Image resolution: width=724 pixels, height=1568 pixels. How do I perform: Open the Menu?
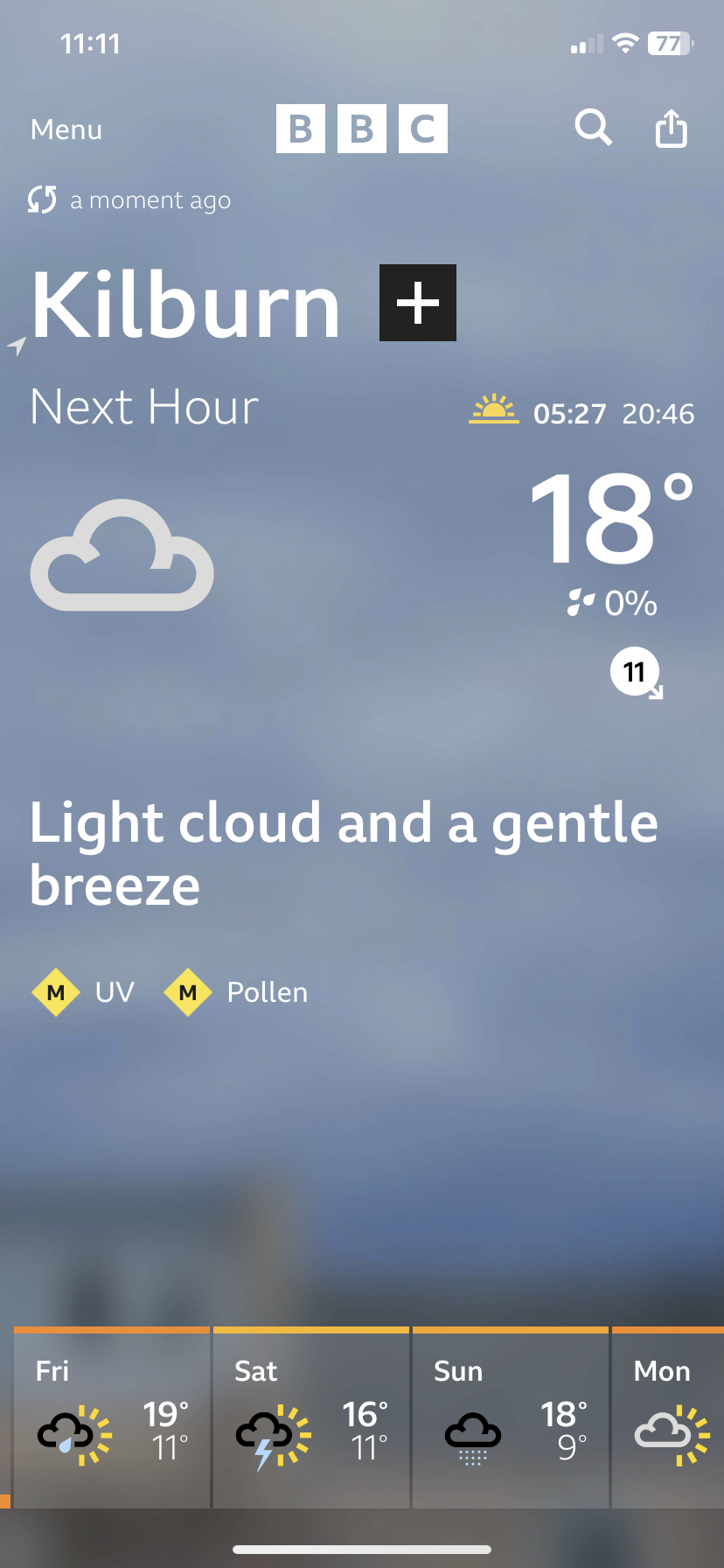coord(66,129)
